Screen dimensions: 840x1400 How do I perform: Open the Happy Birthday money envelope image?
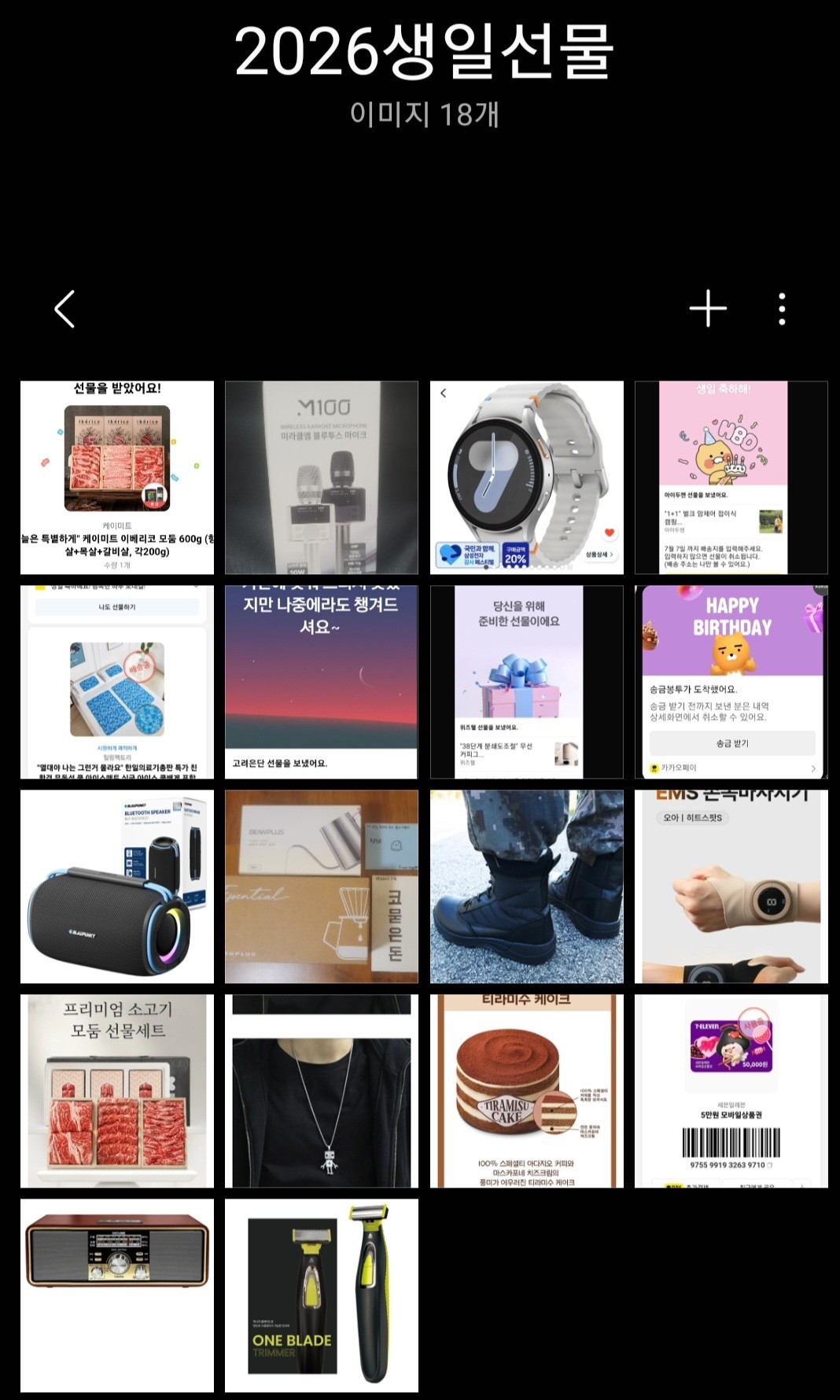click(x=731, y=682)
